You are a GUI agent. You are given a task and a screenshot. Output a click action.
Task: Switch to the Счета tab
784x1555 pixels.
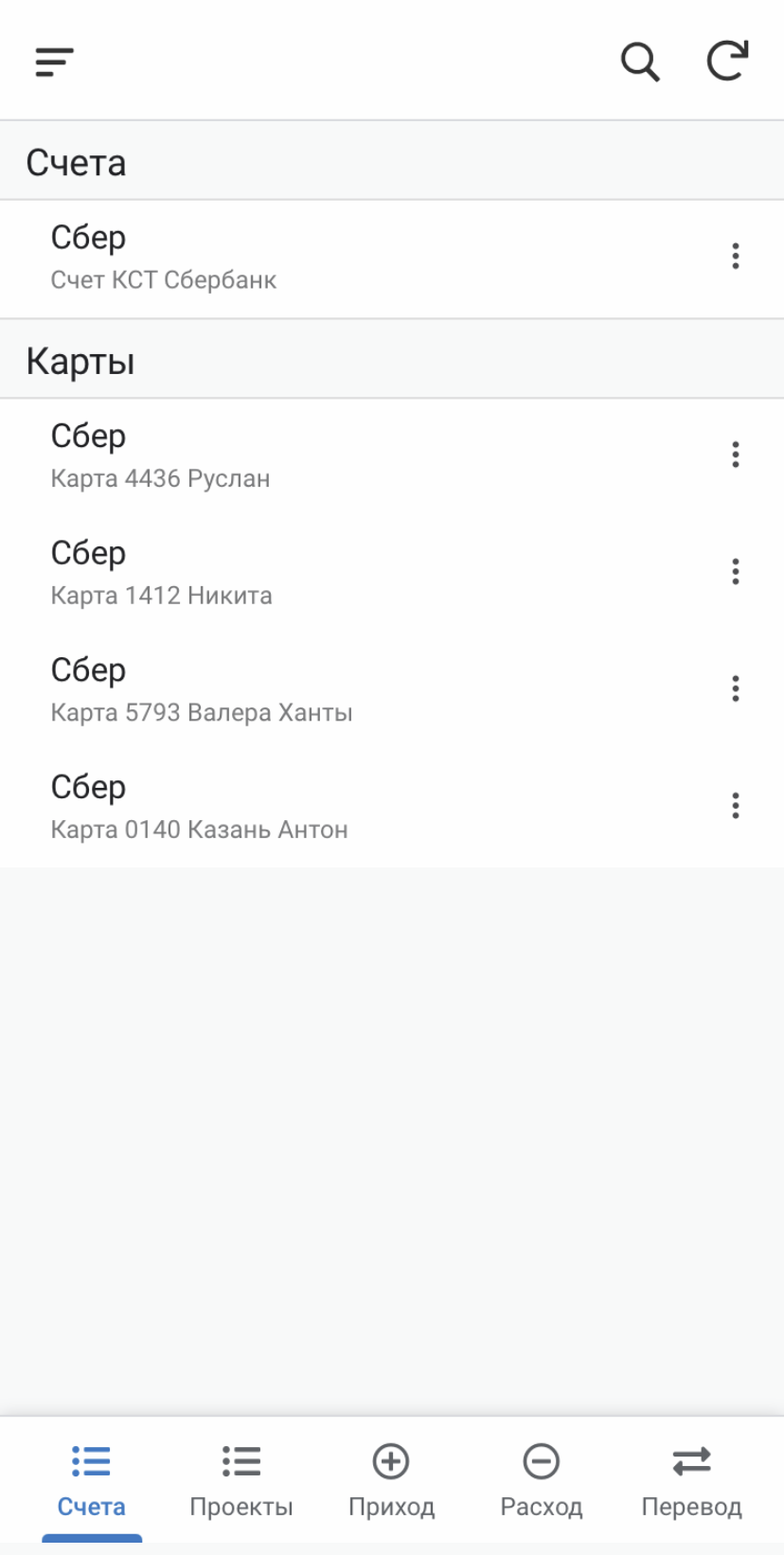click(x=91, y=1482)
